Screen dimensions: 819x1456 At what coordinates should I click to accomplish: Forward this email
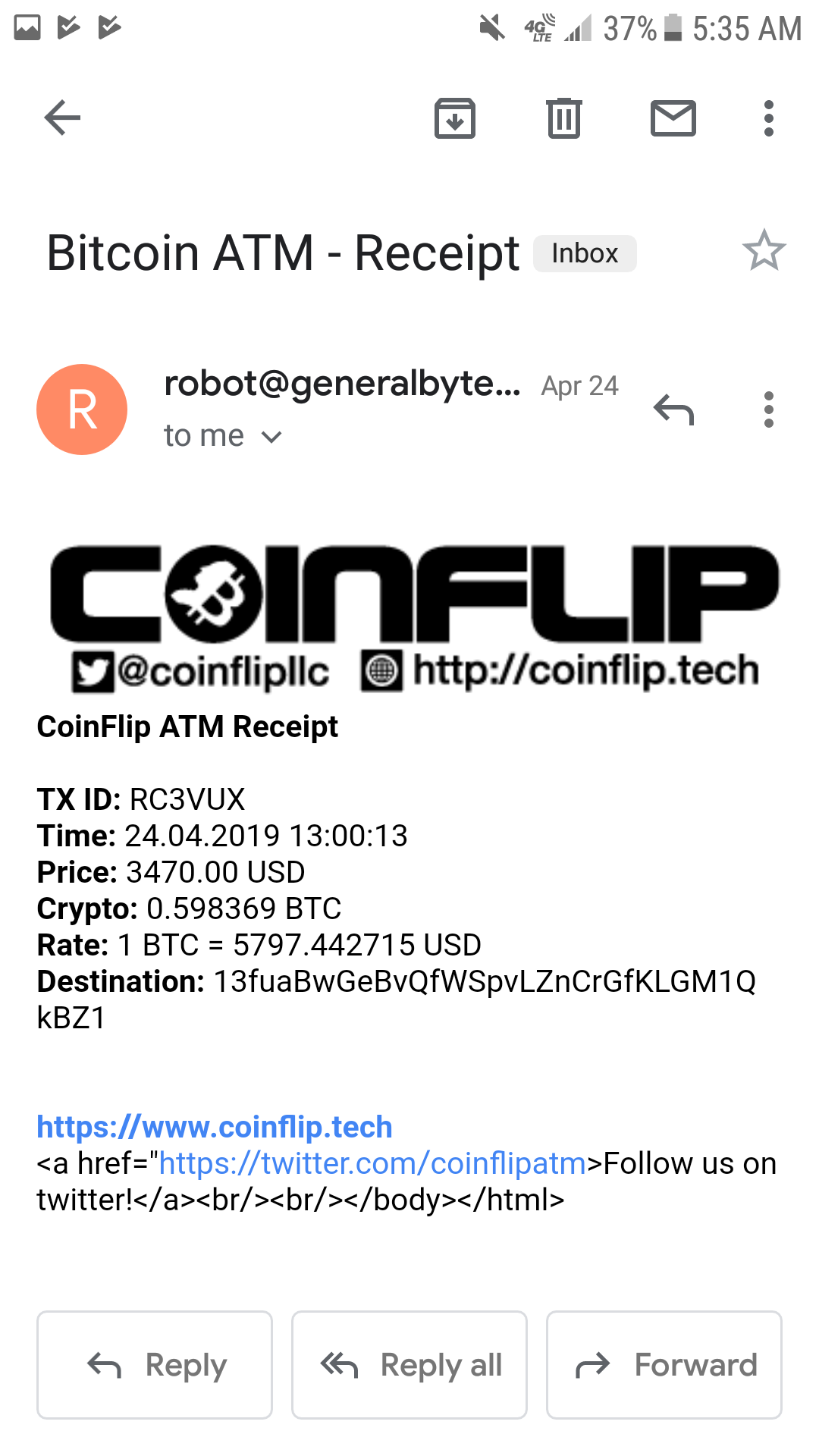[664, 1365]
